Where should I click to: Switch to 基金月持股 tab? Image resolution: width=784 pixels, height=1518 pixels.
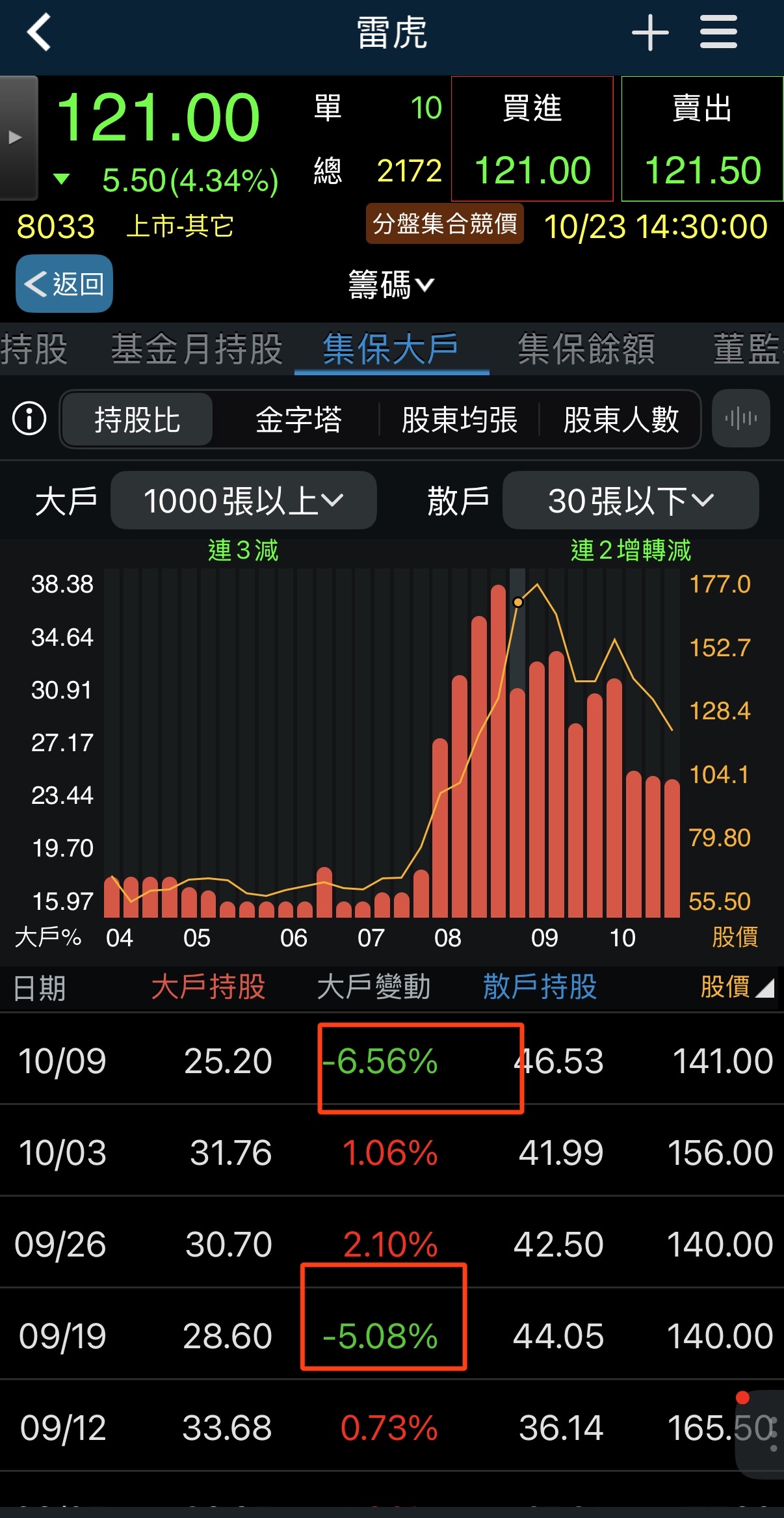(x=196, y=349)
